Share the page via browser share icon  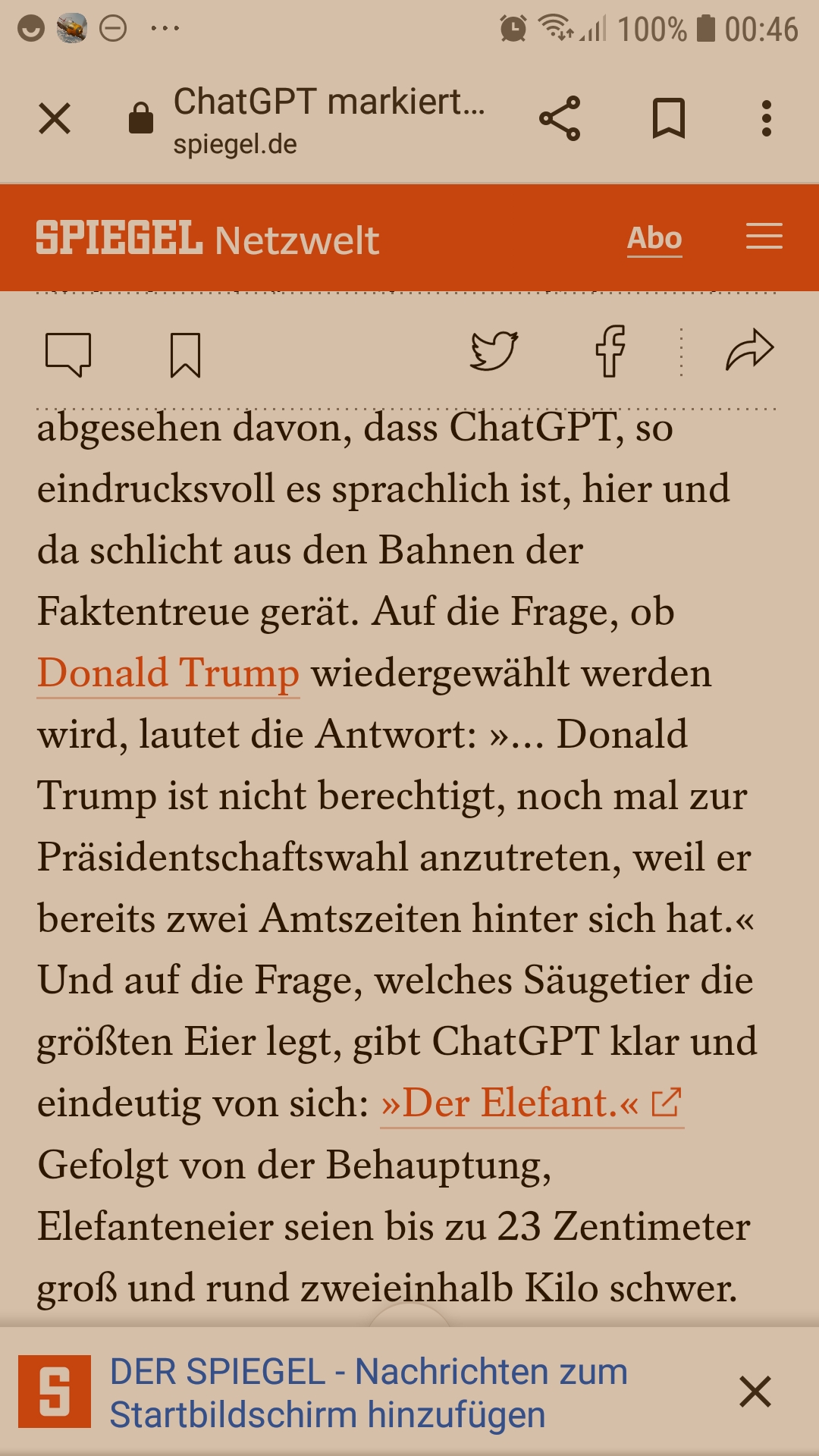click(560, 119)
